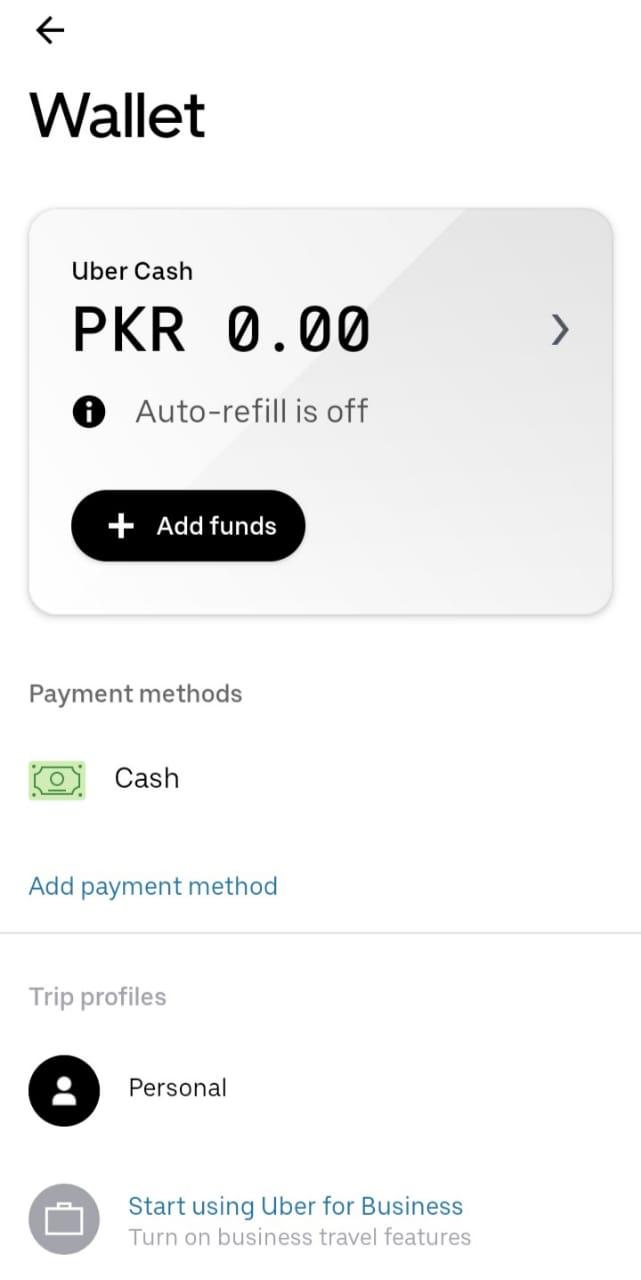Open Uber Cash details via the chevron
Screen dimensions: 641x1280
pos(560,329)
